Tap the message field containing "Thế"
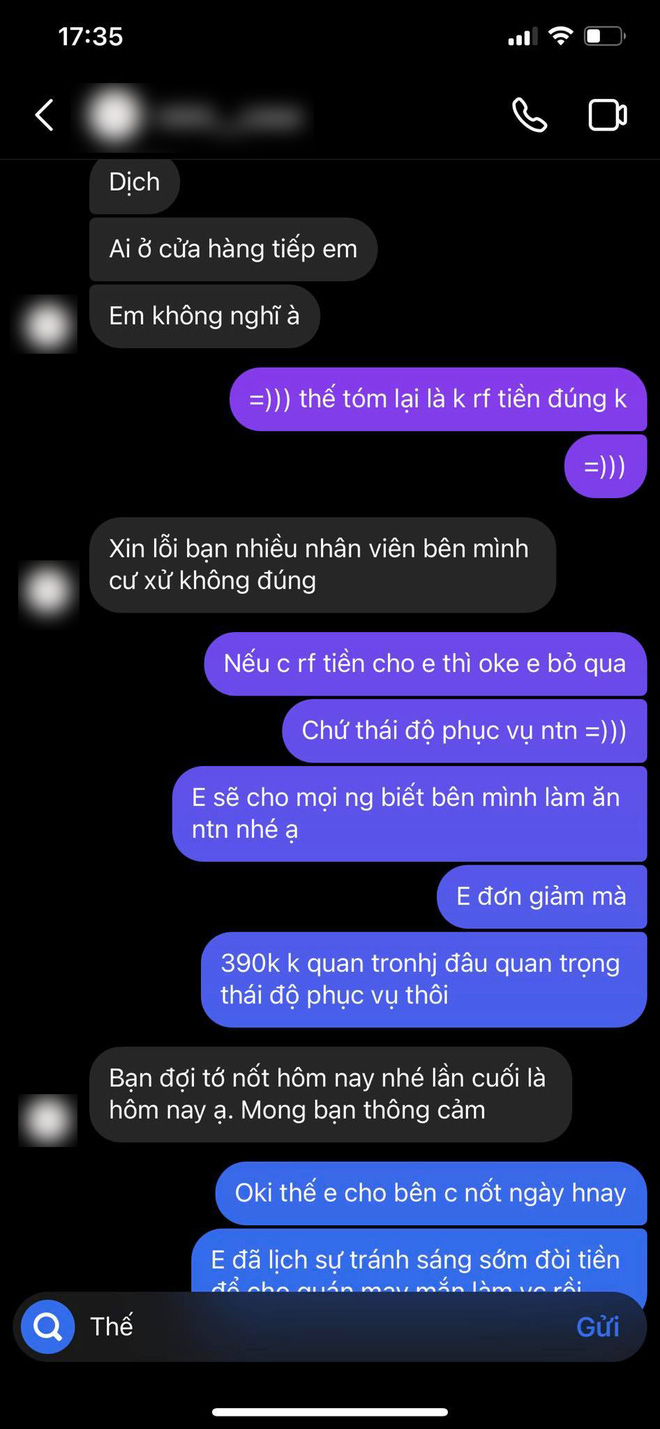 point(320,1326)
